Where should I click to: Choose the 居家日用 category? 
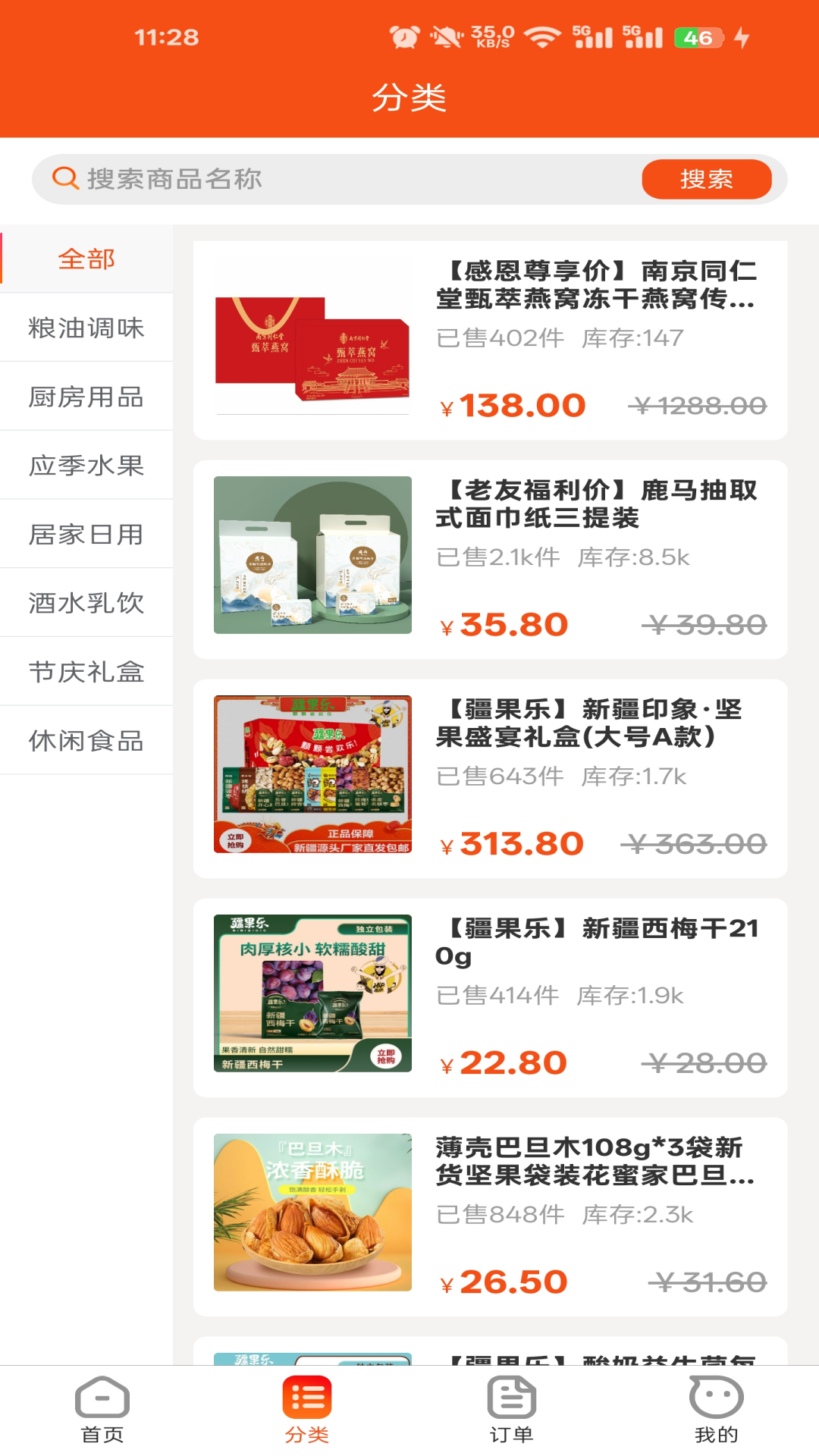[86, 535]
